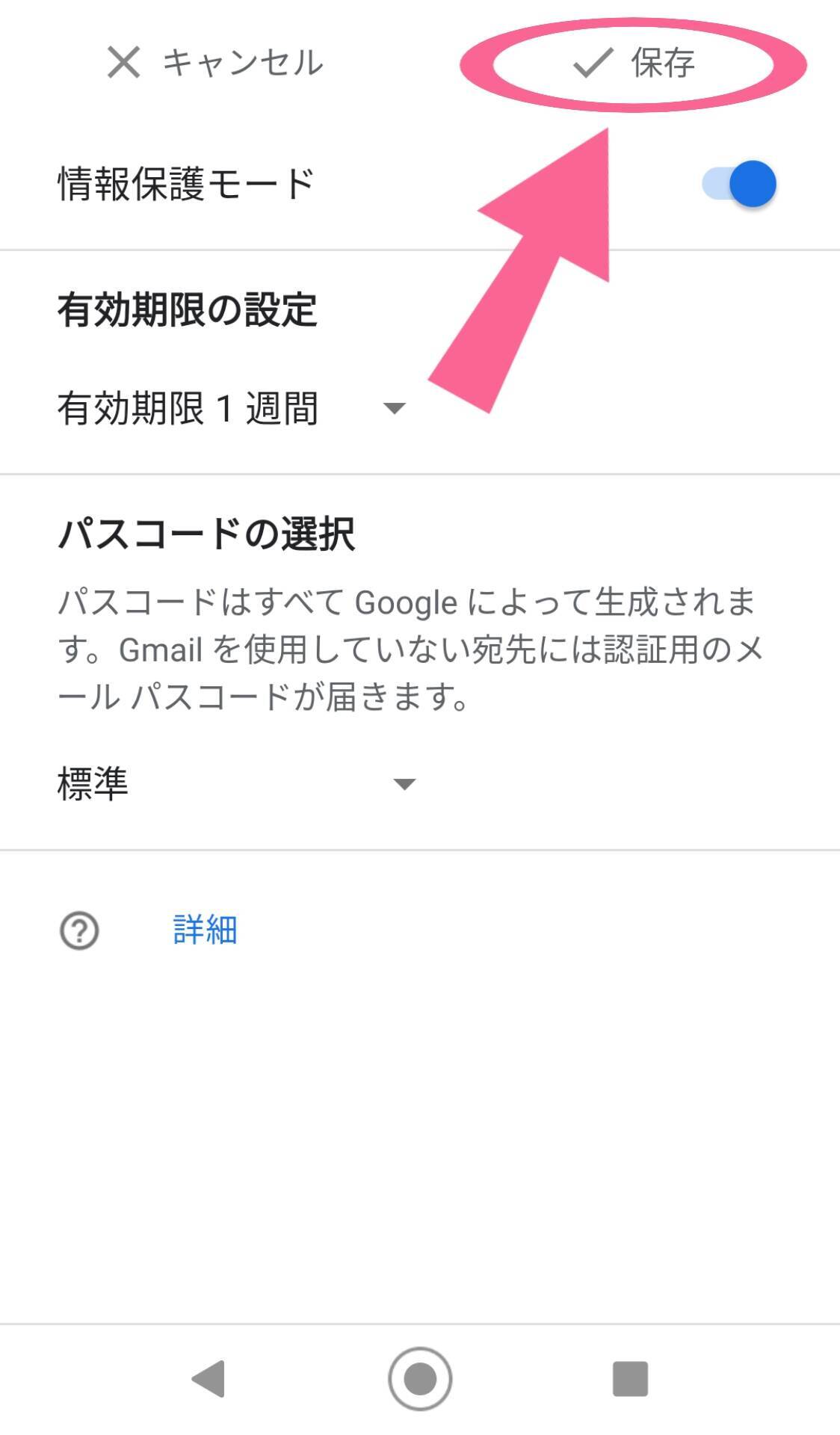840x1435 pixels.
Task: Tap the help question mark icon
Action: coord(79,931)
